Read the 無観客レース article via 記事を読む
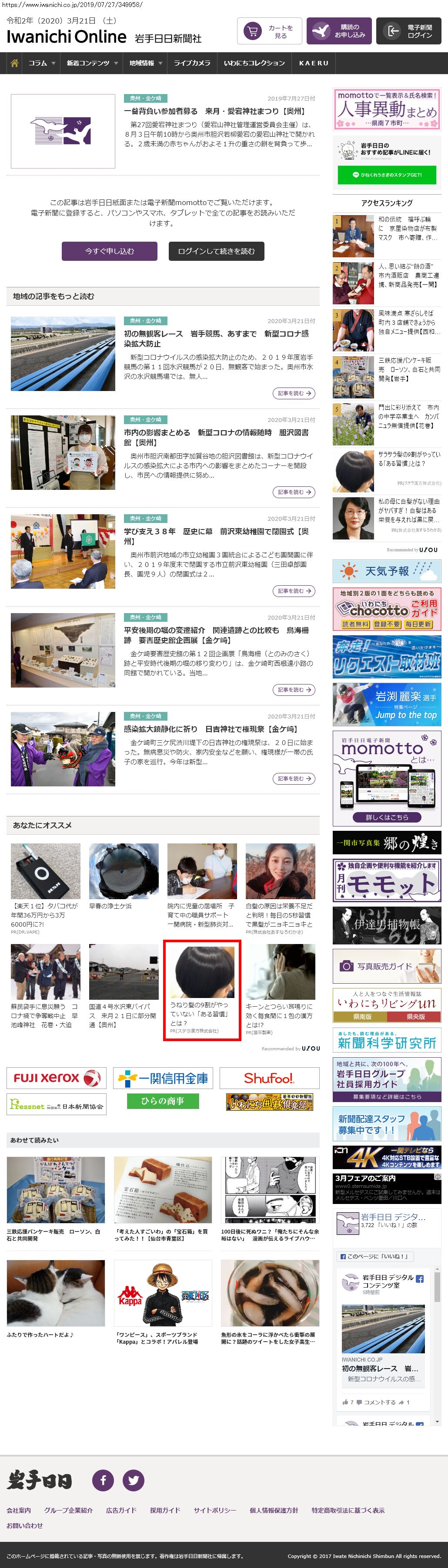The height and width of the screenshot is (1568, 448). tap(294, 393)
